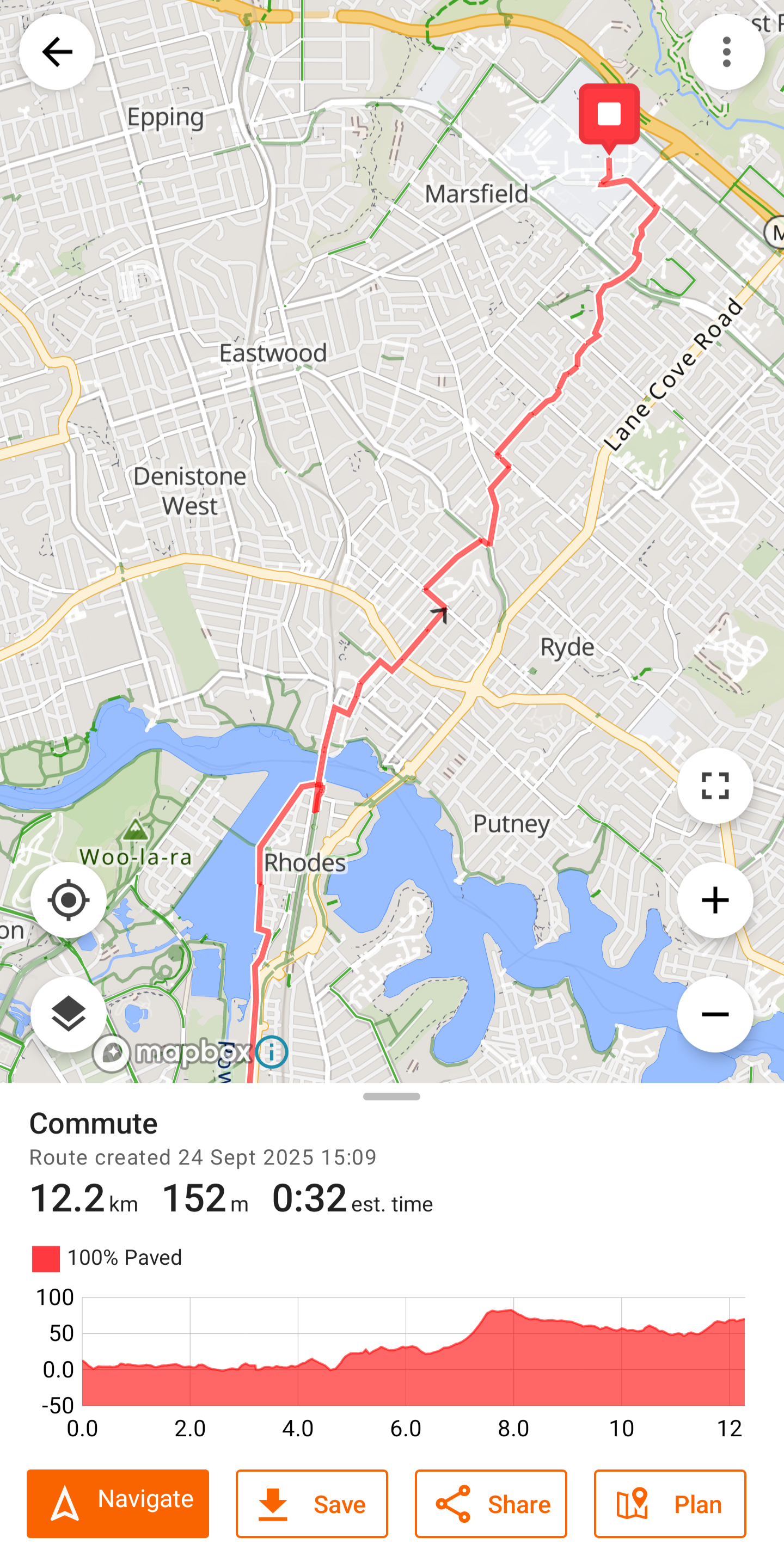The height and width of the screenshot is (1568, 784).
Task: Tap the bottom sheet drag handle
Action: tap(391, 1097)
